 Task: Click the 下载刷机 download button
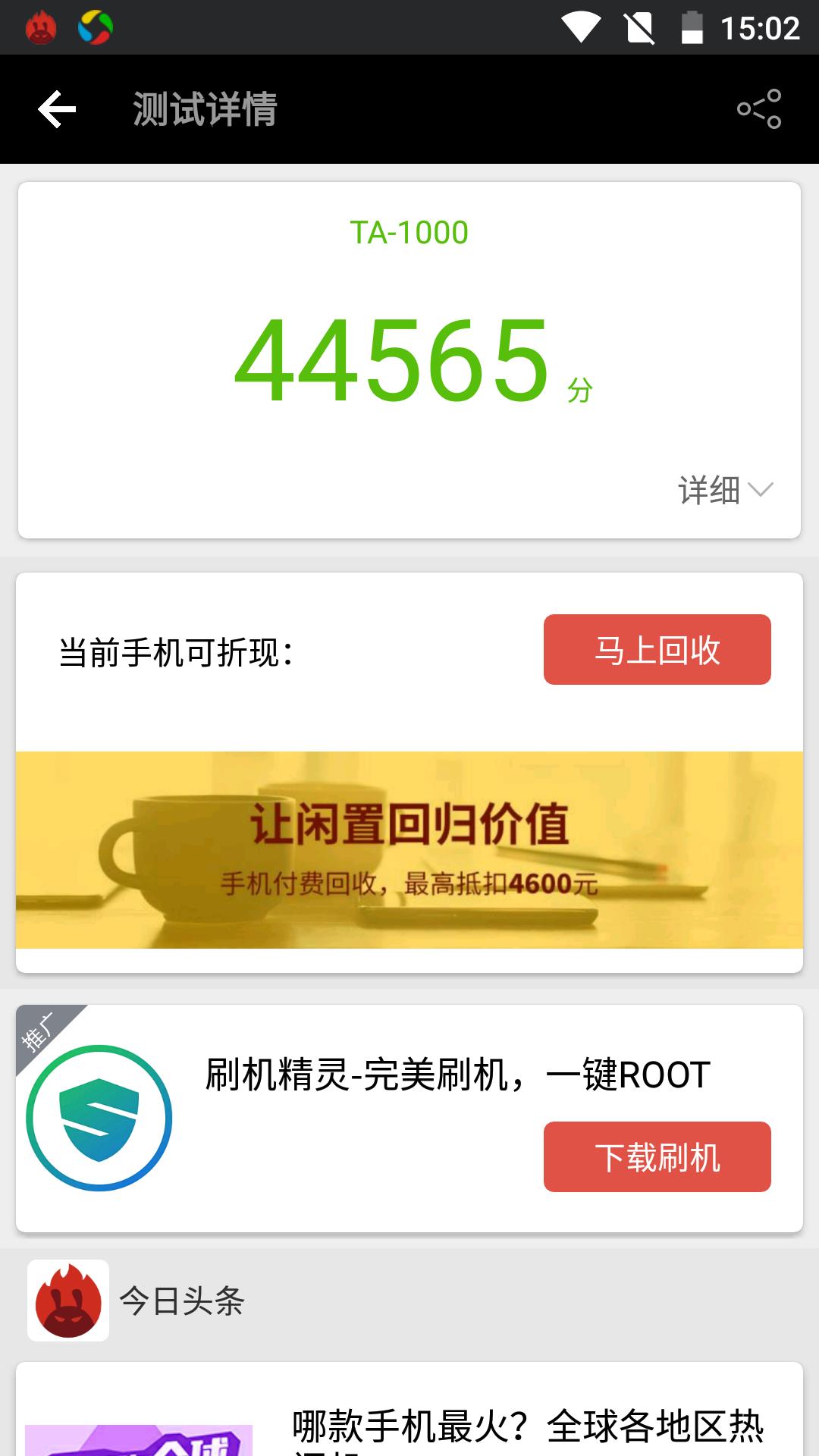(x=657, y=1157)
